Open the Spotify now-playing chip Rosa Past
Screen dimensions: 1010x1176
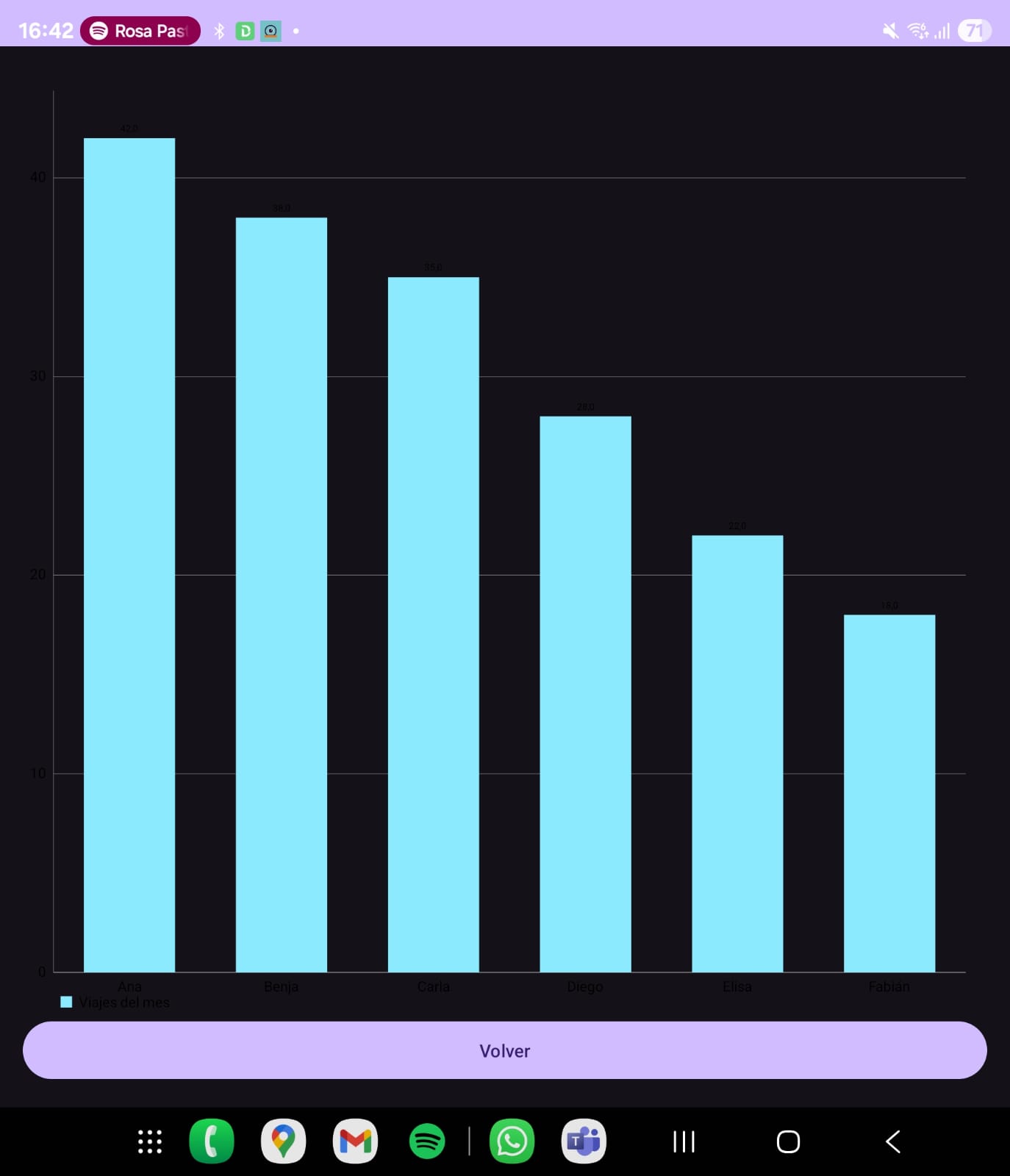click(140, 31)
